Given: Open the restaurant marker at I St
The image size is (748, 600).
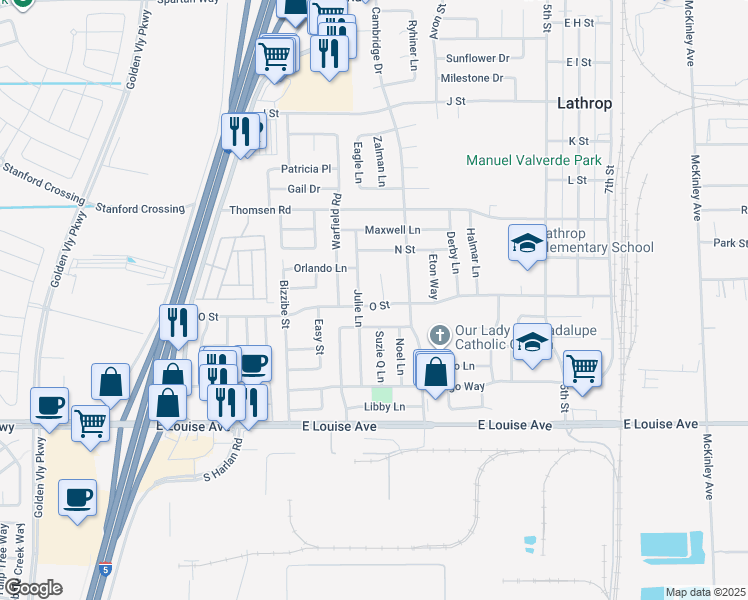Looking at the screenshot, I should tap(238, 131).
